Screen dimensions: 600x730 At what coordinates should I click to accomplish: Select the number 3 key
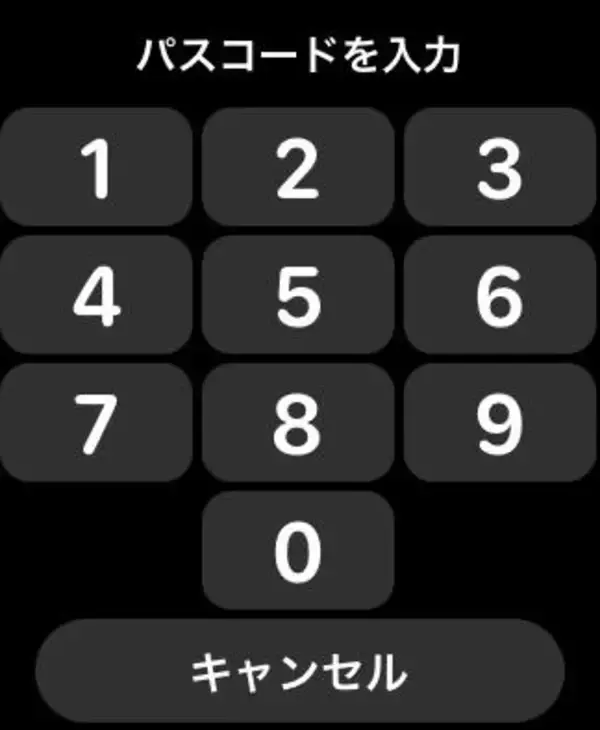(x=500, y=168)
